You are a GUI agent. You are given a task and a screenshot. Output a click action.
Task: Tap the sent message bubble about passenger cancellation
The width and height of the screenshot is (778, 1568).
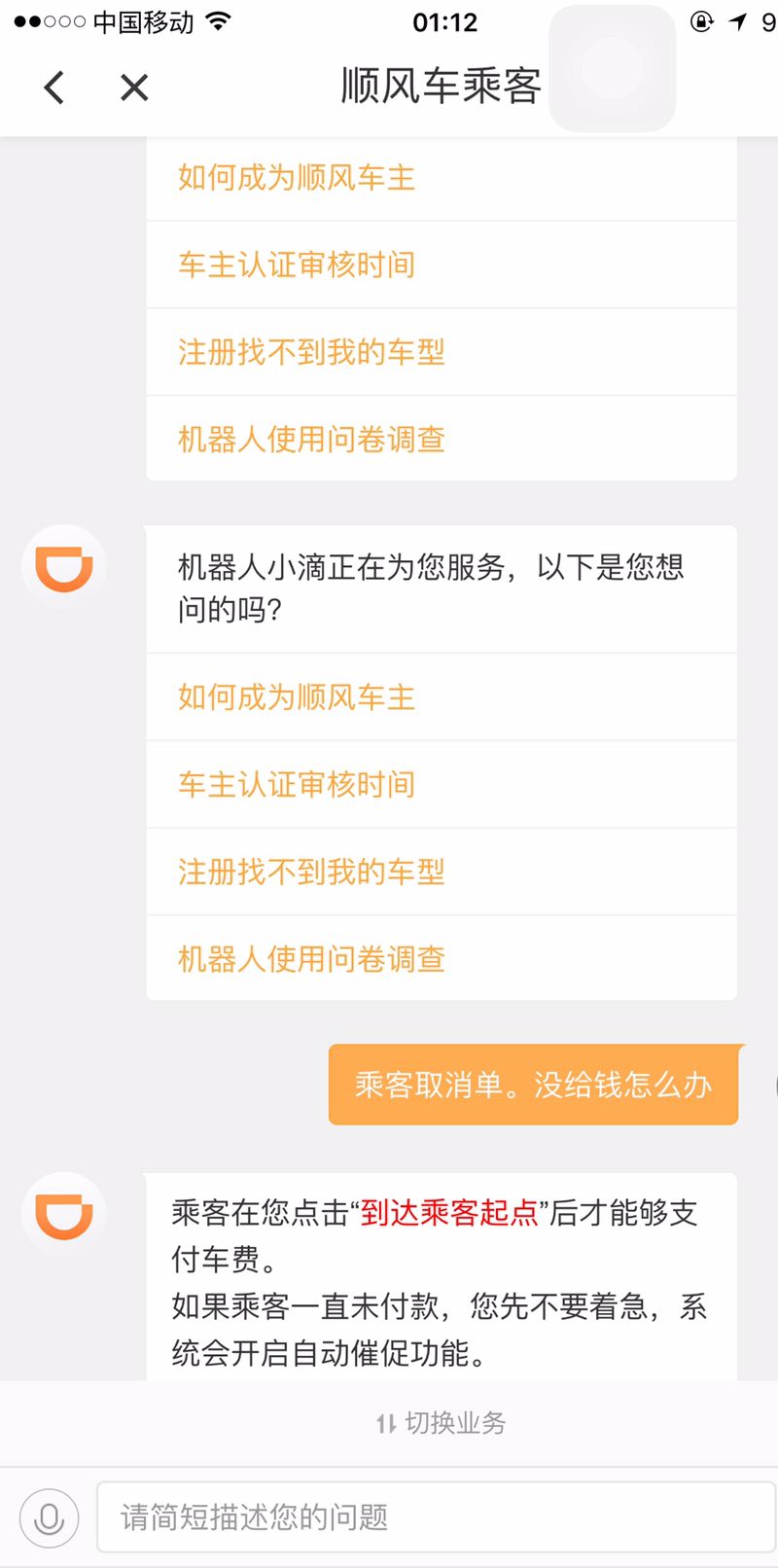pos(533,1085)
